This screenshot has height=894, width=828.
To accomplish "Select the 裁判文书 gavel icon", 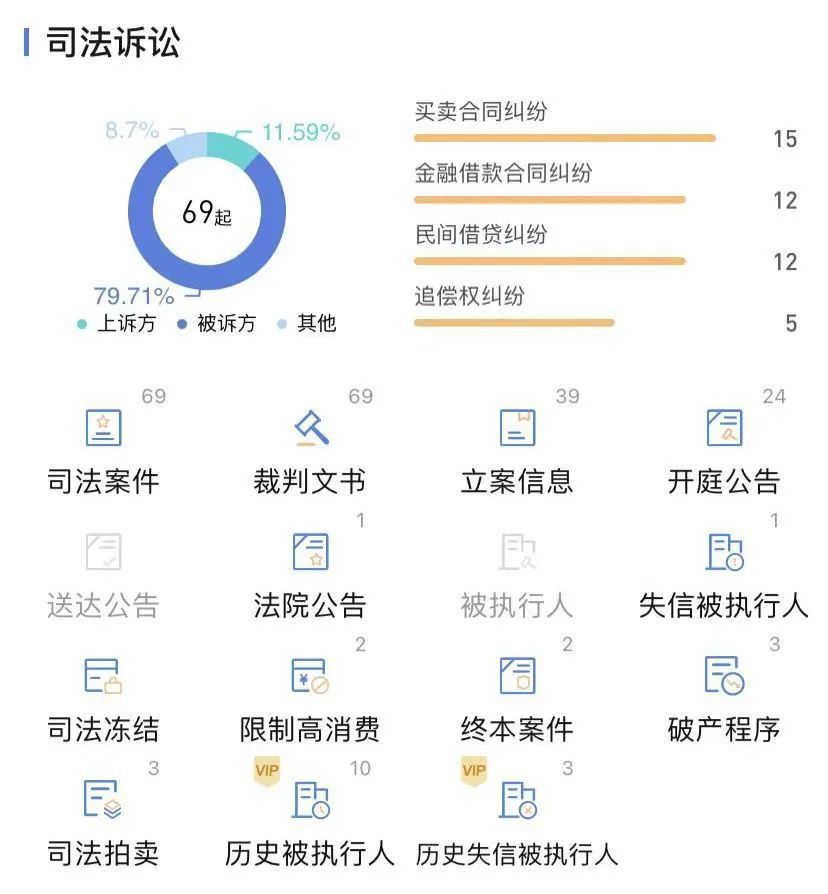I will coord(310,428).
